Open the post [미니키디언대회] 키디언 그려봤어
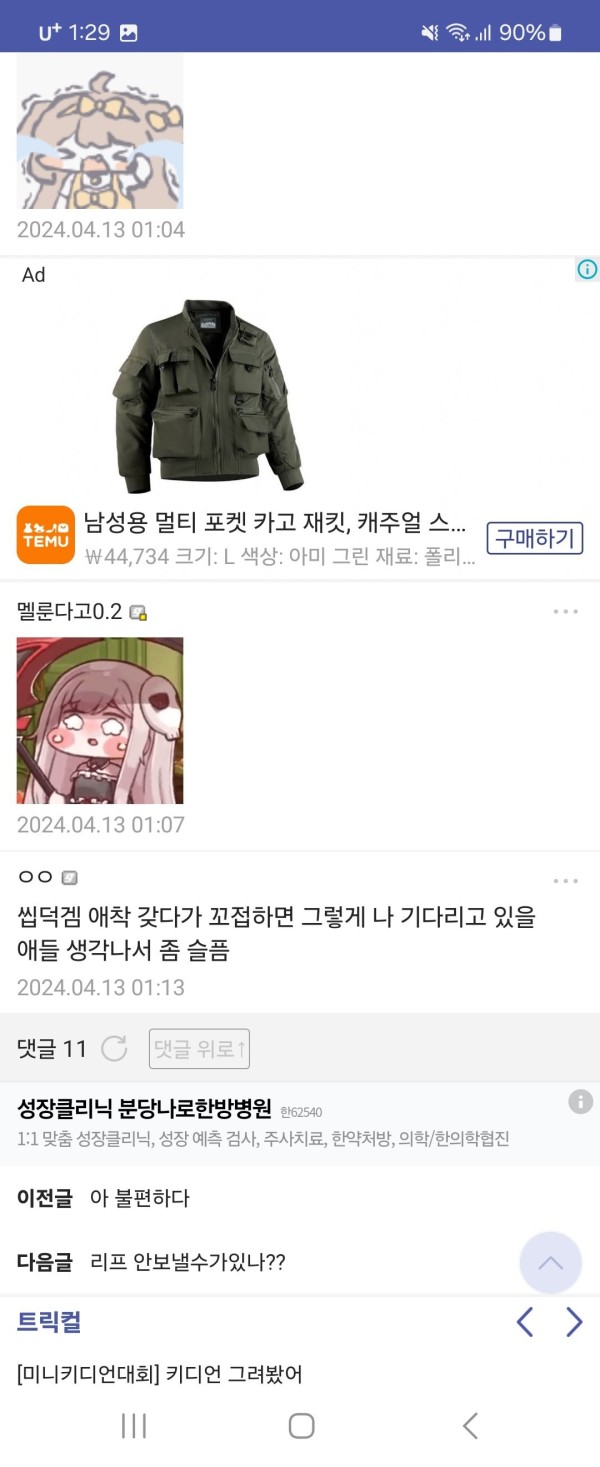Viewport: 600px width, 1467px height. 160,1374
